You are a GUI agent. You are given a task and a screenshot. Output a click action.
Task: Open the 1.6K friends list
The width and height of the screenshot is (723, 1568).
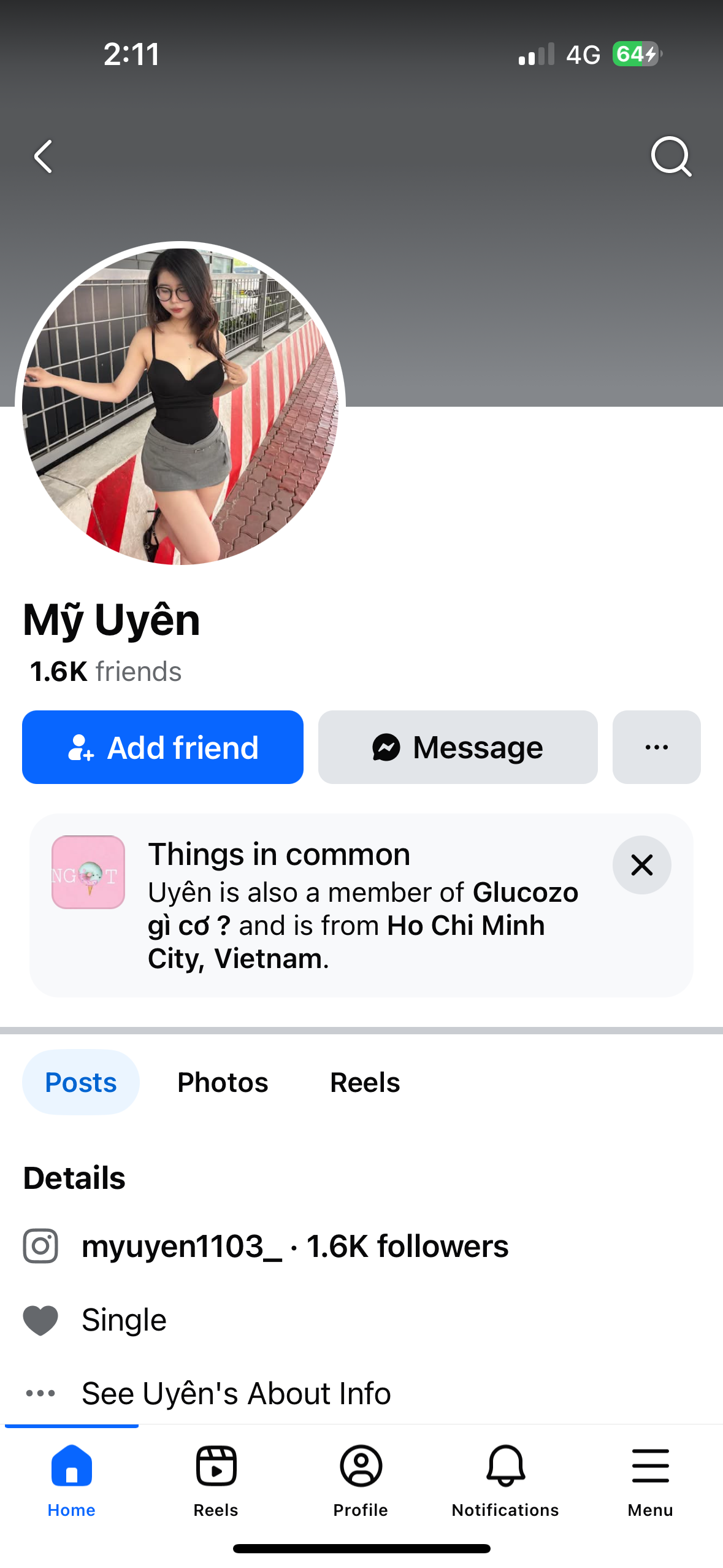pyautogui.click(x=105, y=672)
